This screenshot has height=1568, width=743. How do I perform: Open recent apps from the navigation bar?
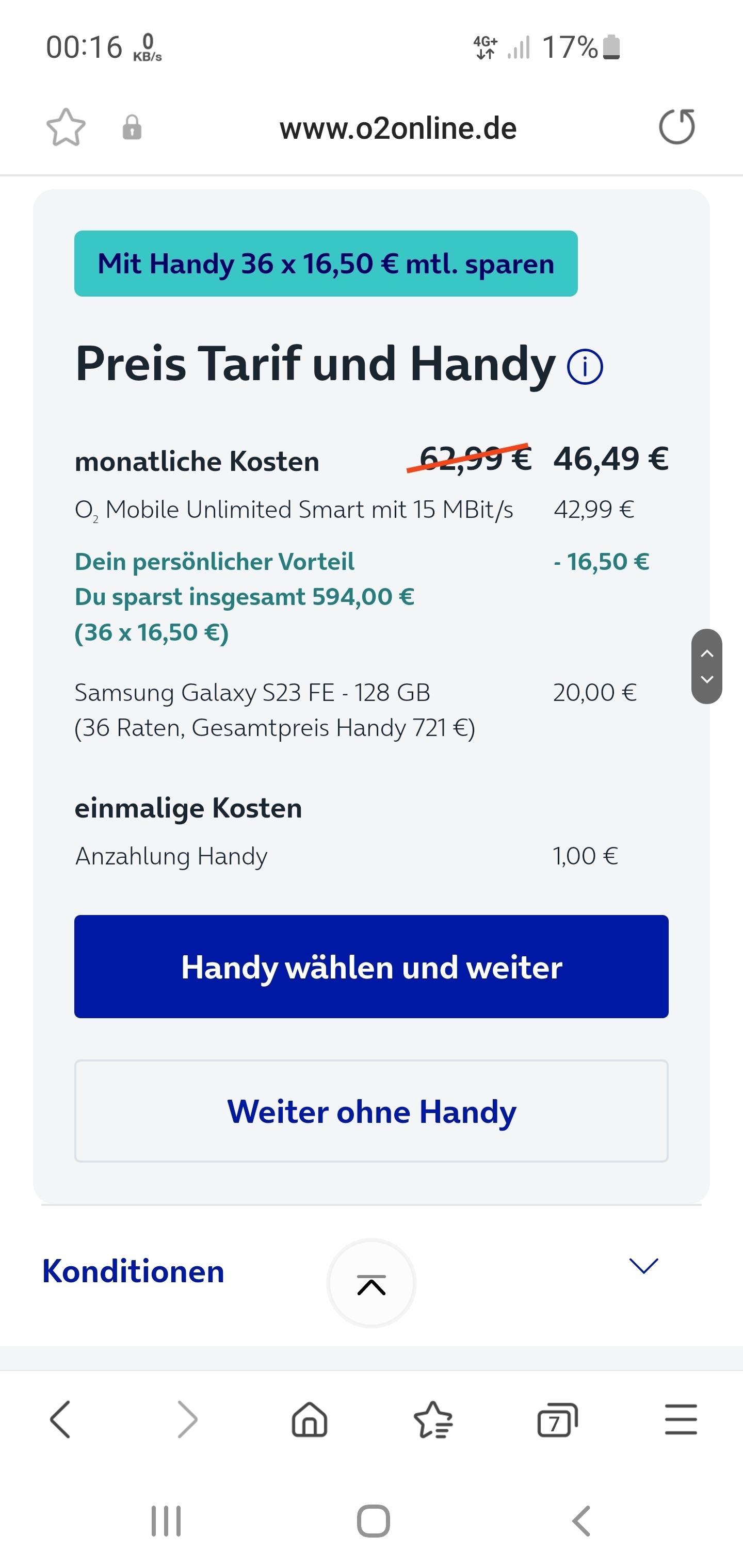166,1521
